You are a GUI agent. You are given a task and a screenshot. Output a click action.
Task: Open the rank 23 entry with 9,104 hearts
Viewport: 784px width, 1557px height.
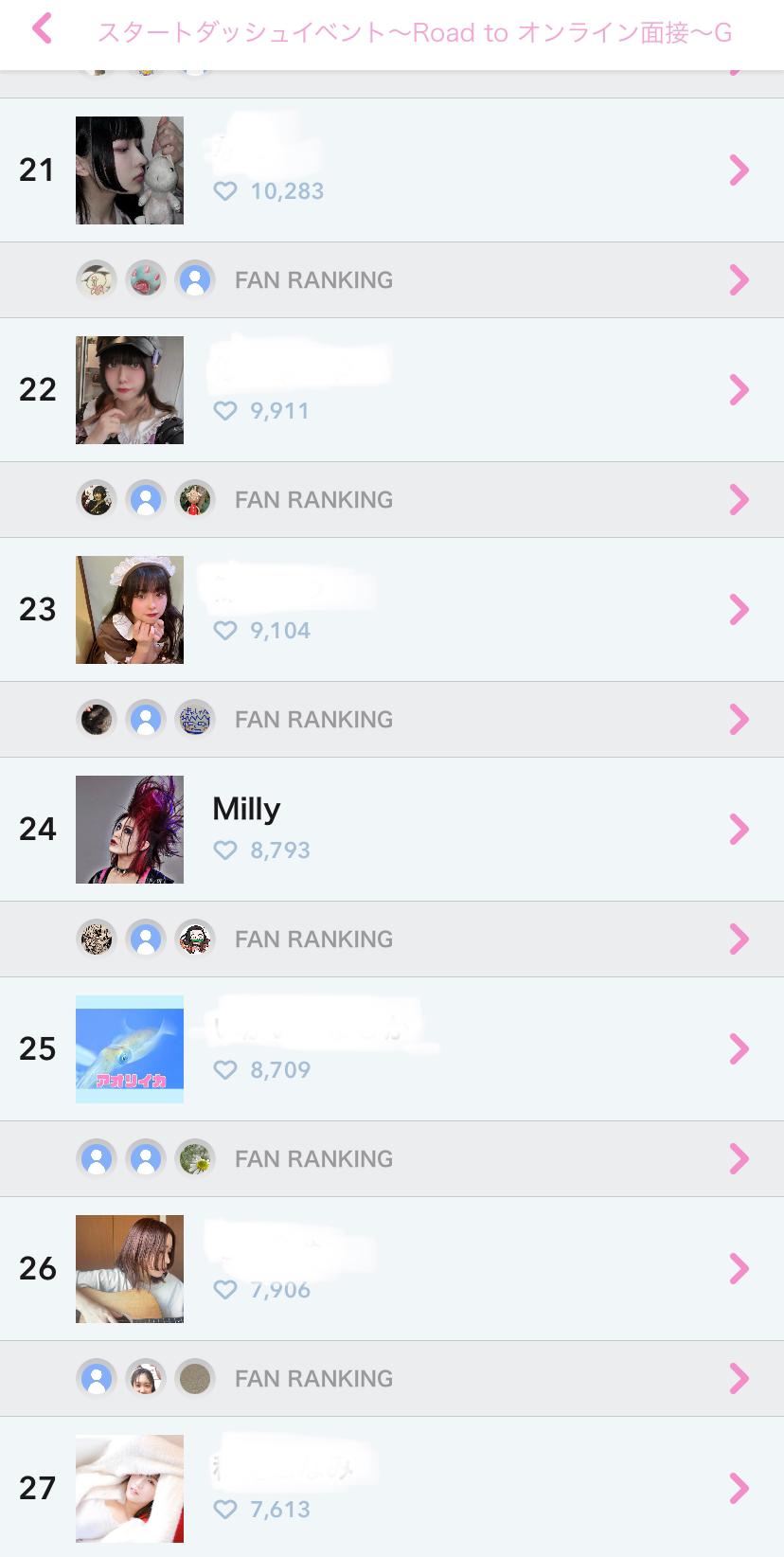(x=392, y=610)
